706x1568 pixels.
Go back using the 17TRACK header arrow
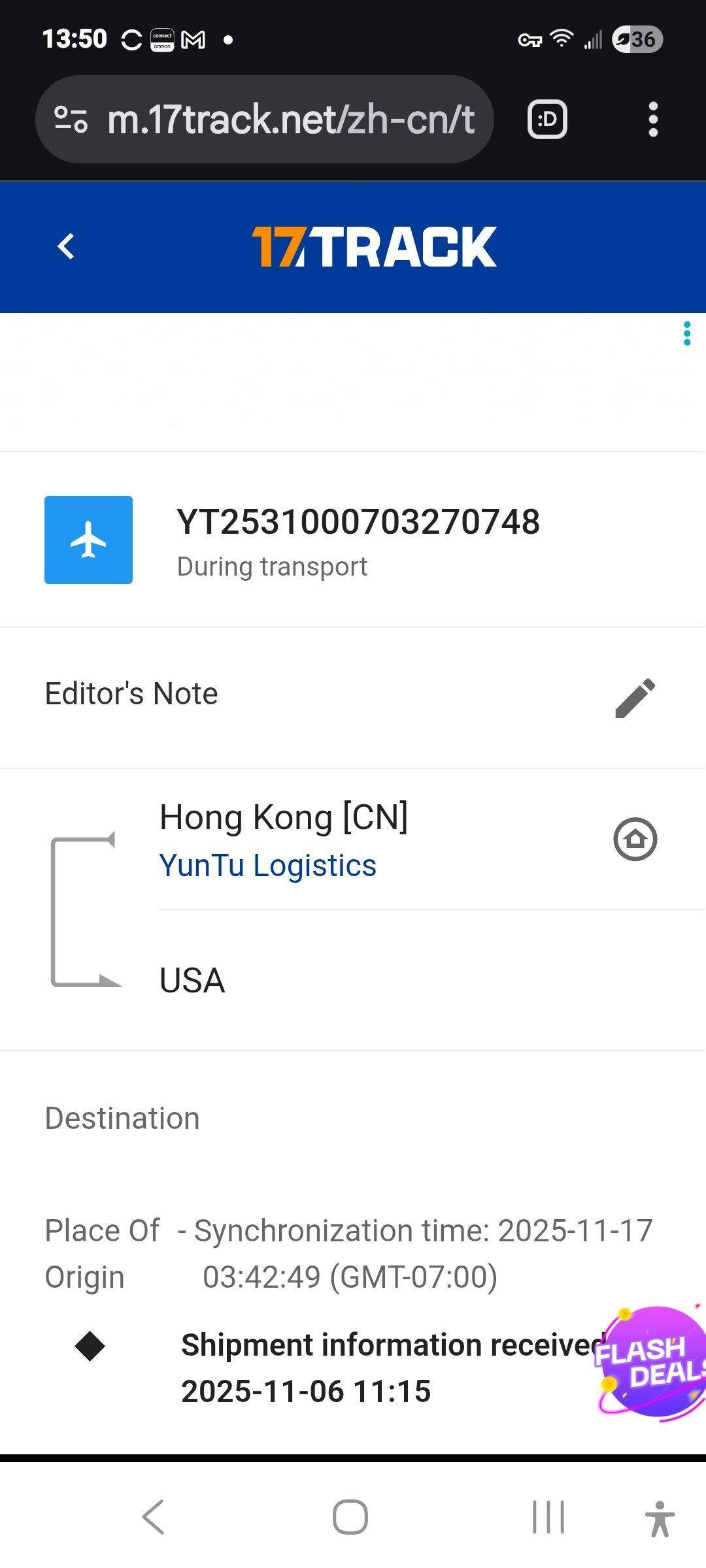[66, 247]
